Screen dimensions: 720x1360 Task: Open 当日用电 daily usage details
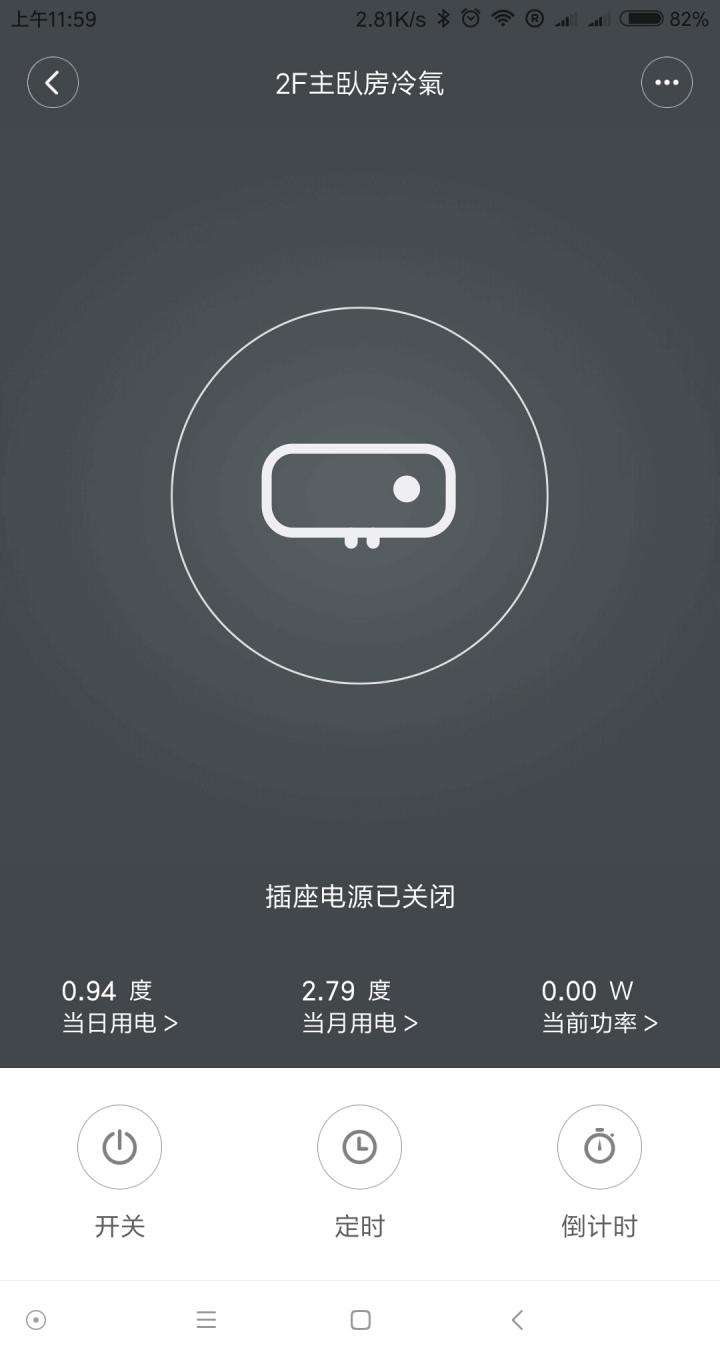point(120,1007)
